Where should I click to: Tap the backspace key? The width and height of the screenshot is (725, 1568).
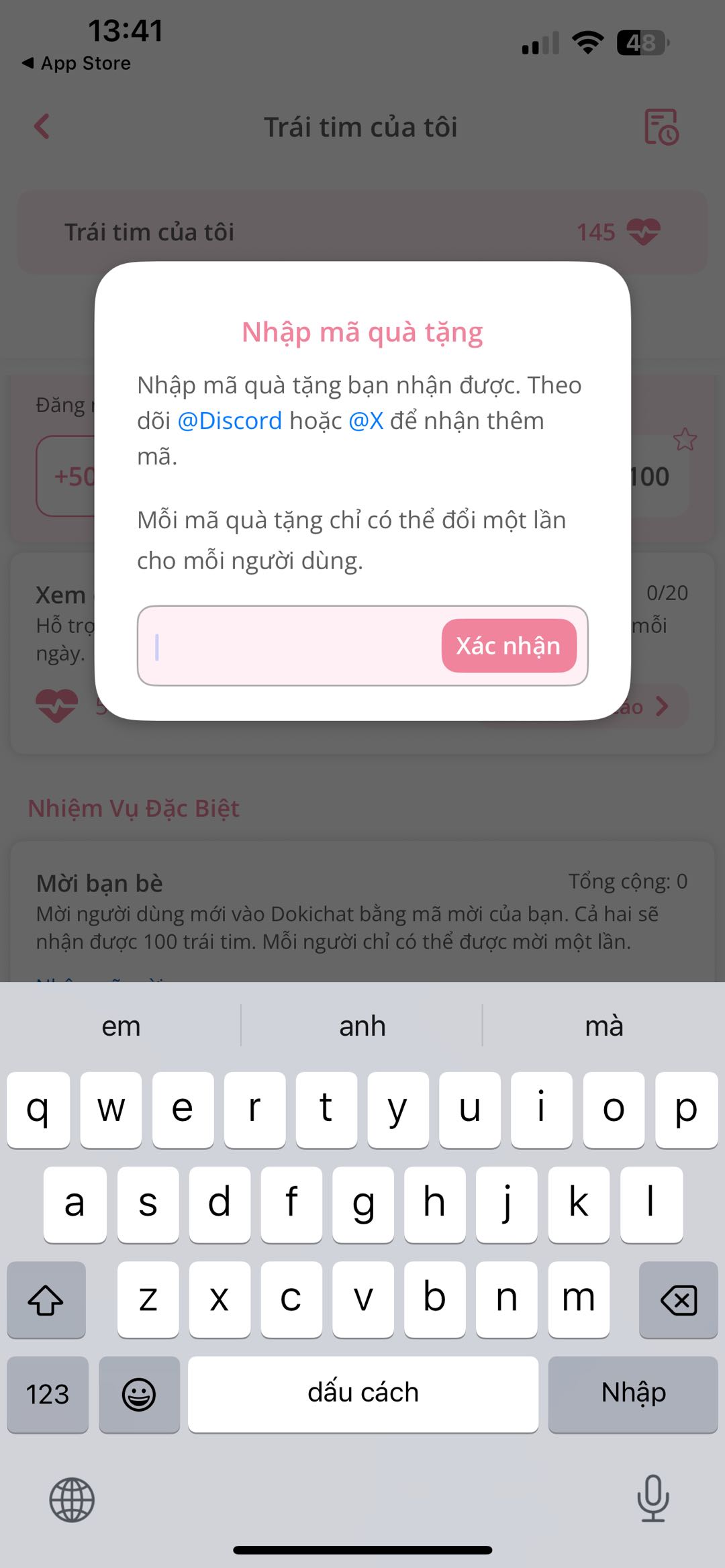point(678,1300)
